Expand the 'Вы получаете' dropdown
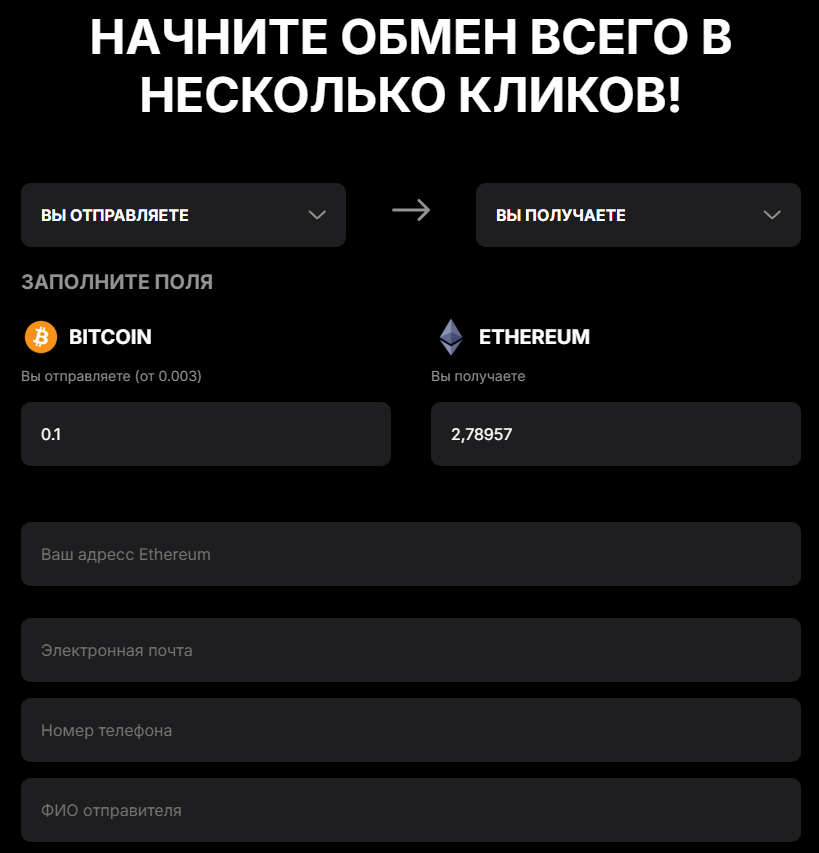 [x=638, y=215]
